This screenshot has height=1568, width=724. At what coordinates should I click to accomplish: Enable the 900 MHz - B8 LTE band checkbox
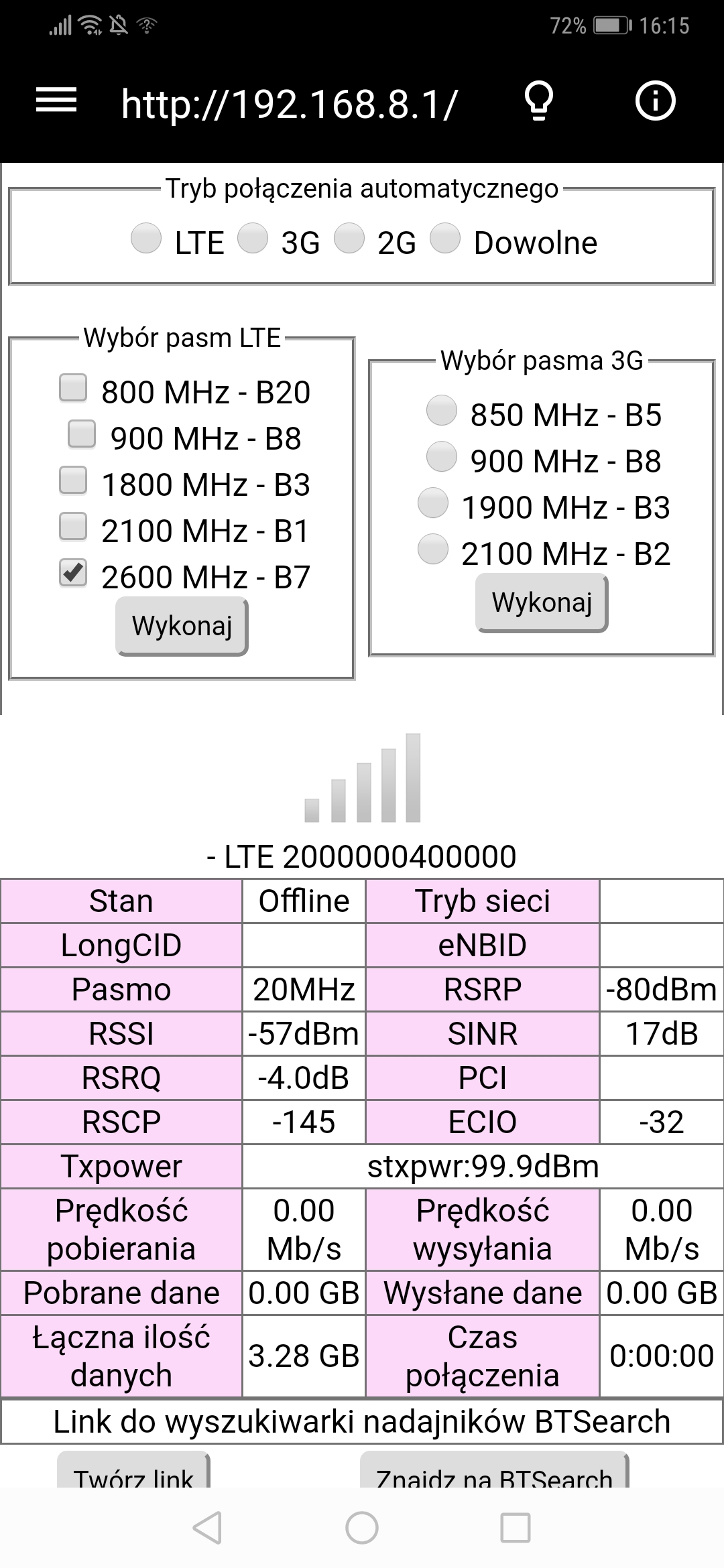pyautogui.click(x=82, y=434)
